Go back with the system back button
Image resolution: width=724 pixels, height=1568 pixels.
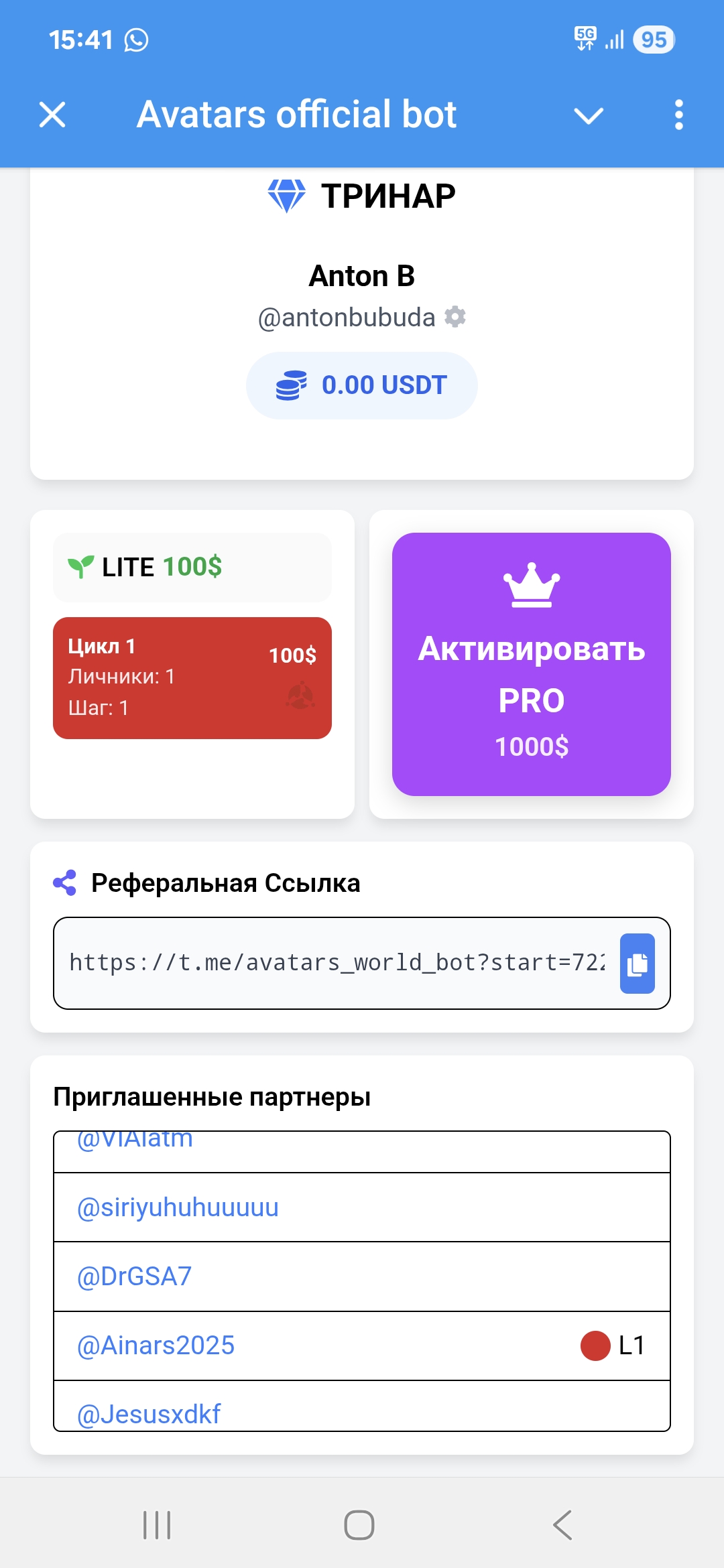pos(562,1525)
